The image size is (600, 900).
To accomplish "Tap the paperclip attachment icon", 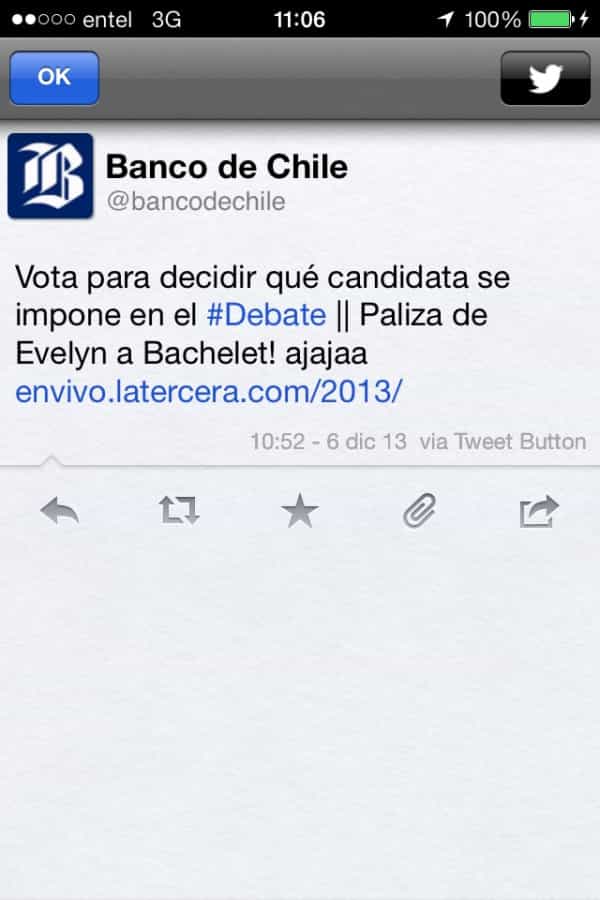I will (419, 512).
